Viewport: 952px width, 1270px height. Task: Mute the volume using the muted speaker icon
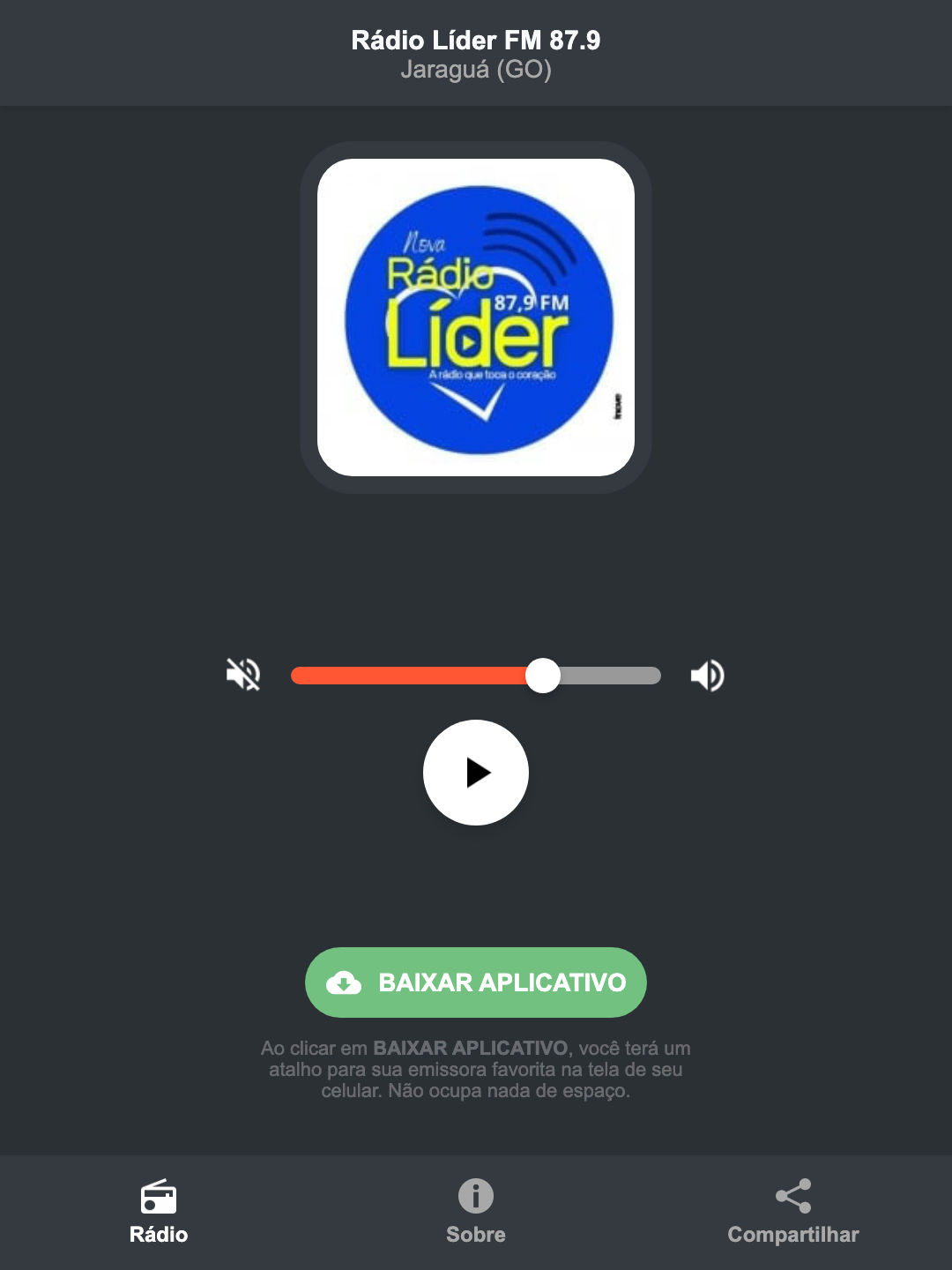tap(242, 675)
